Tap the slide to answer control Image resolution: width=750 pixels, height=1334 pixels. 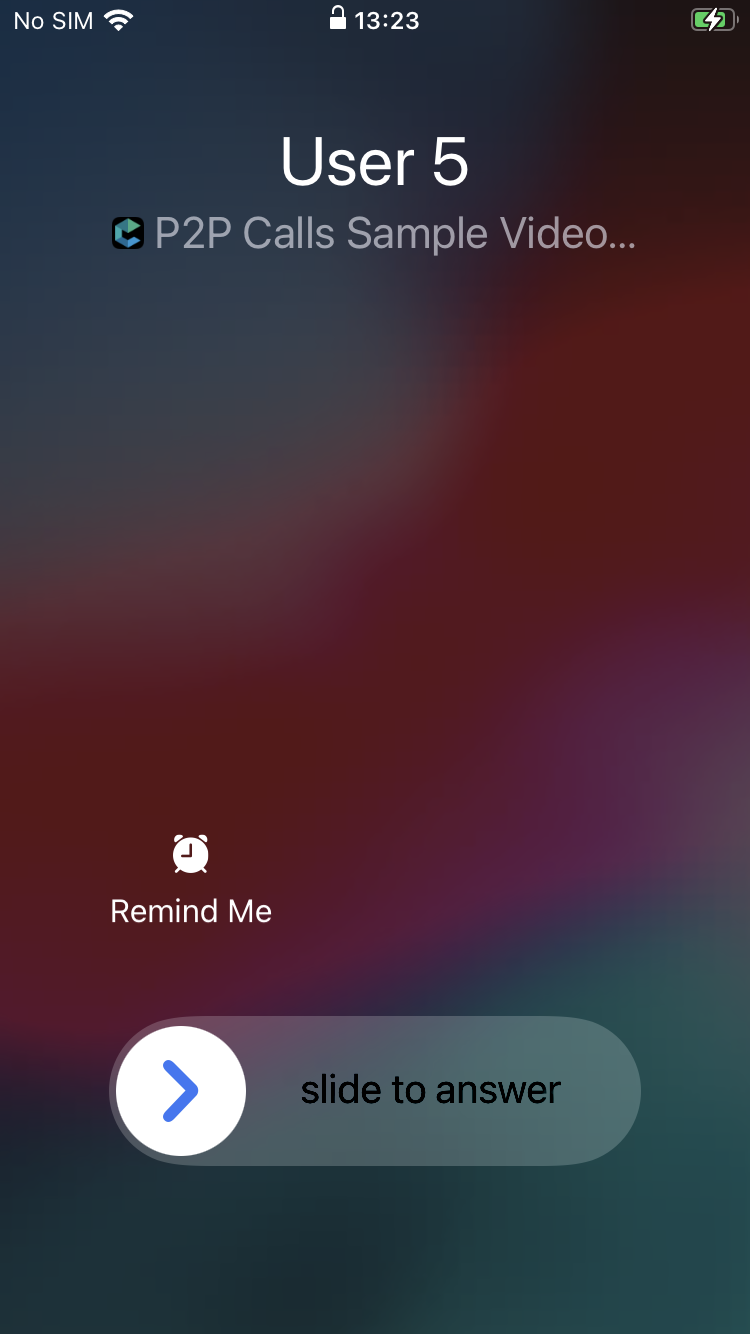[375, 1091]
